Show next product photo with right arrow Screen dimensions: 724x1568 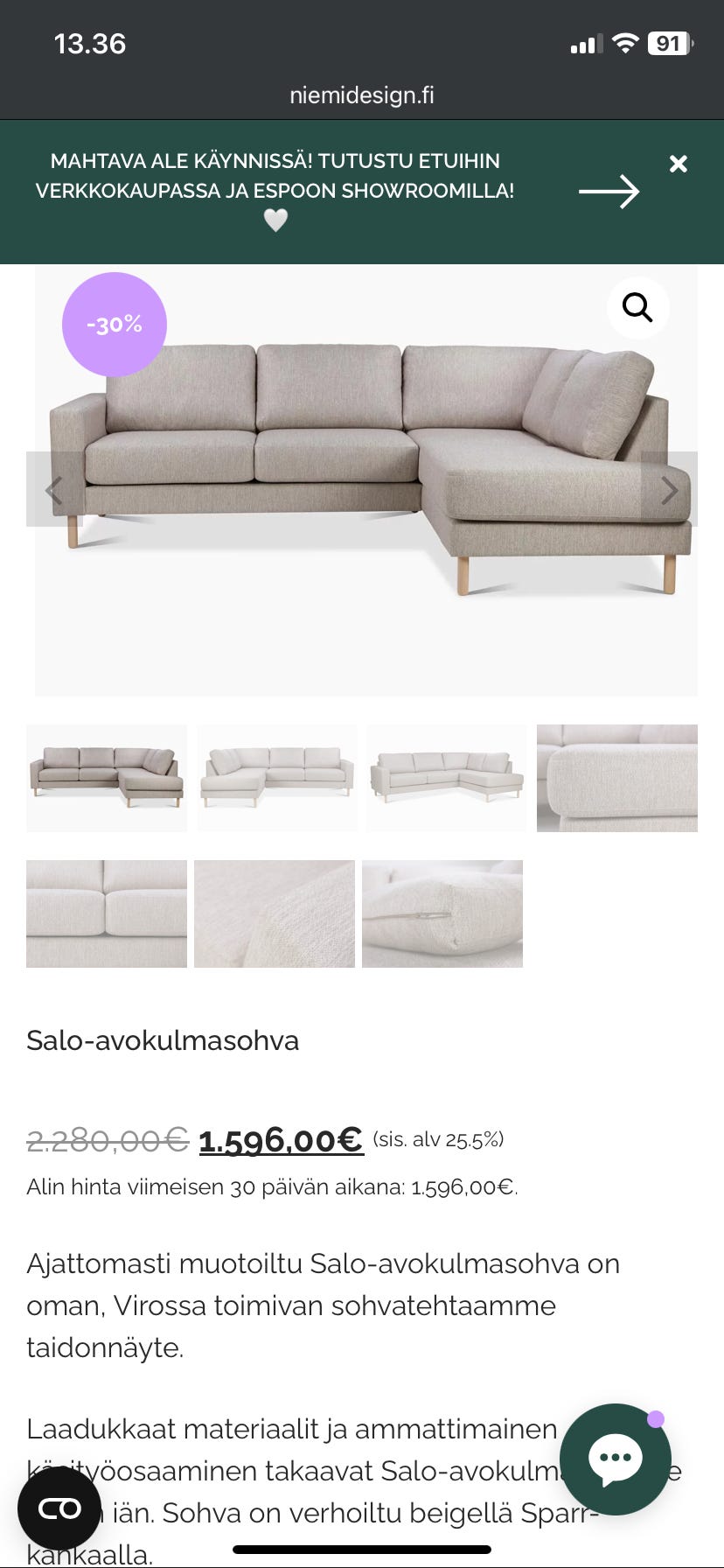click(669, 490)
